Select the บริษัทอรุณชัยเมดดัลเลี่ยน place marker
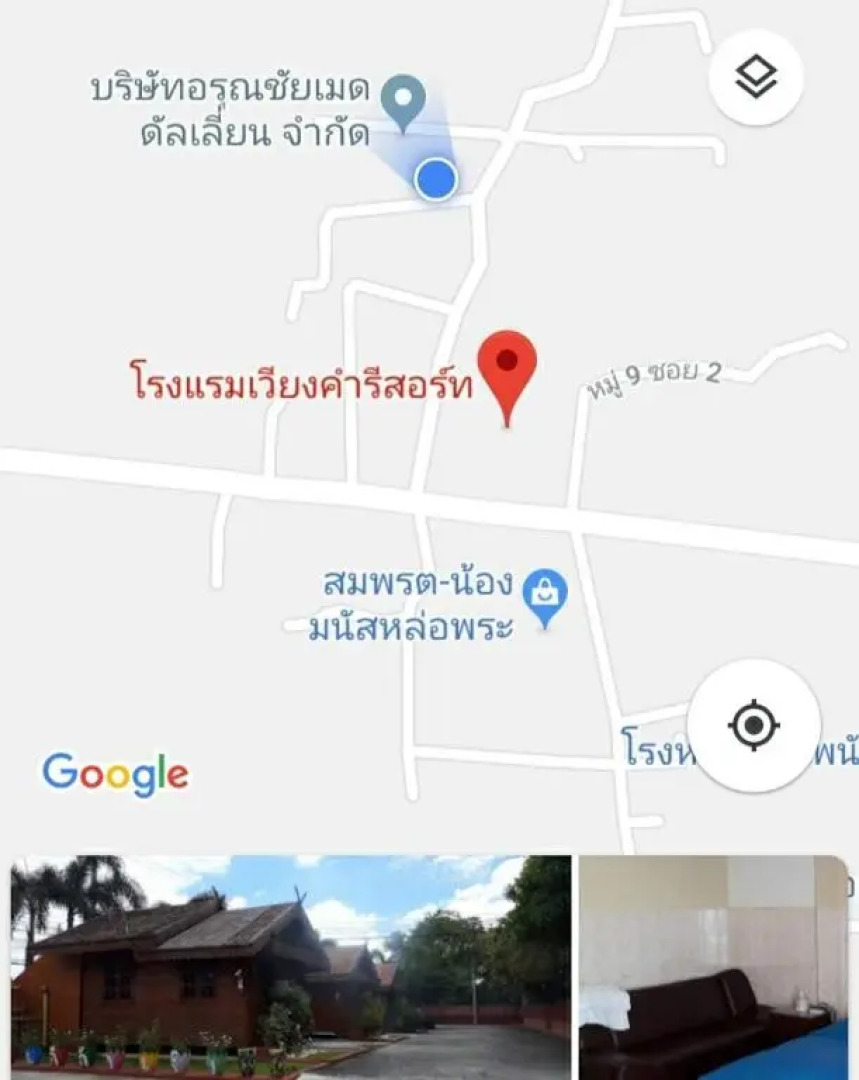Viewport: 859px width, 1080px height. pos(404,100)
